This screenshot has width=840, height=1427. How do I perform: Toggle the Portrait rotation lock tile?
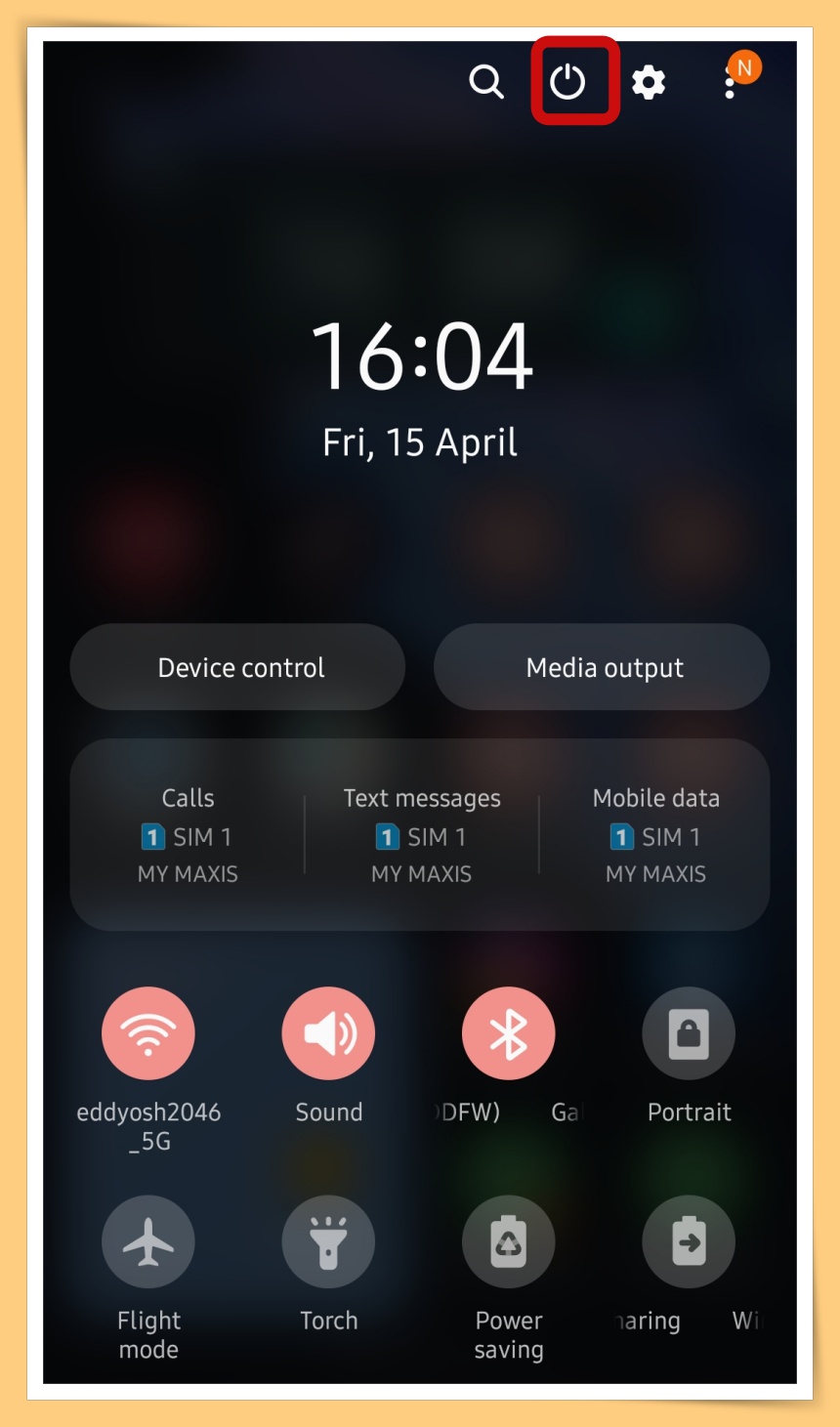(x=689, y=1033)
